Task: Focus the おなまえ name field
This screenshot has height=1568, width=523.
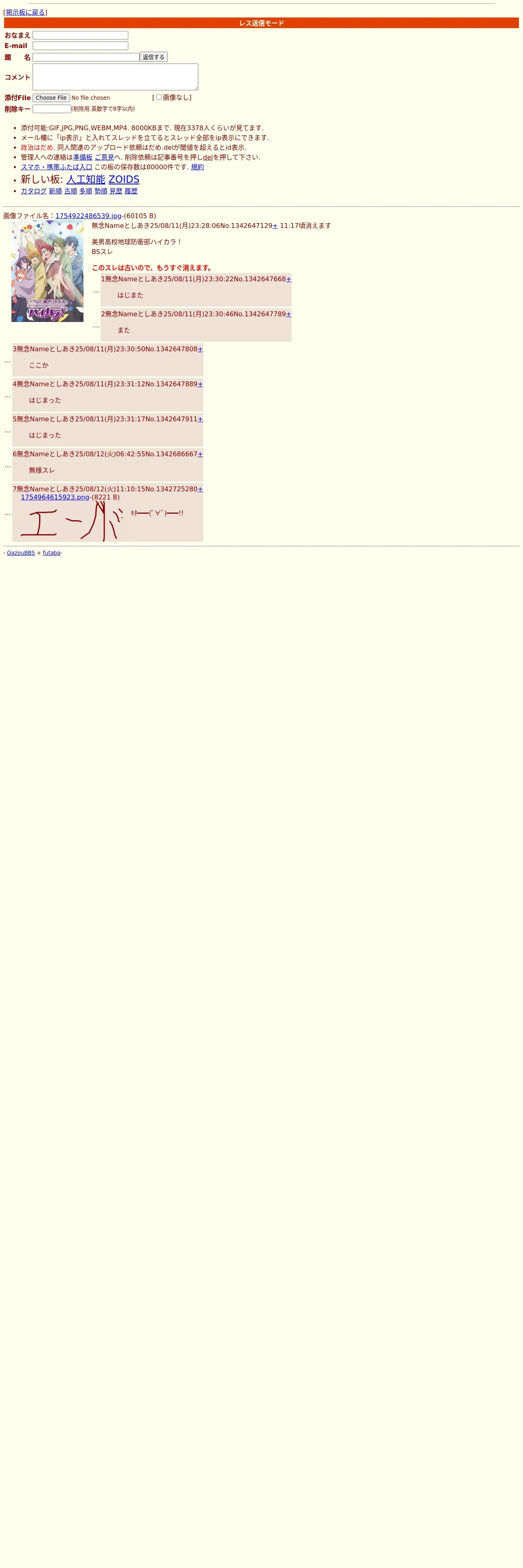Action: [x=80, y=35]
